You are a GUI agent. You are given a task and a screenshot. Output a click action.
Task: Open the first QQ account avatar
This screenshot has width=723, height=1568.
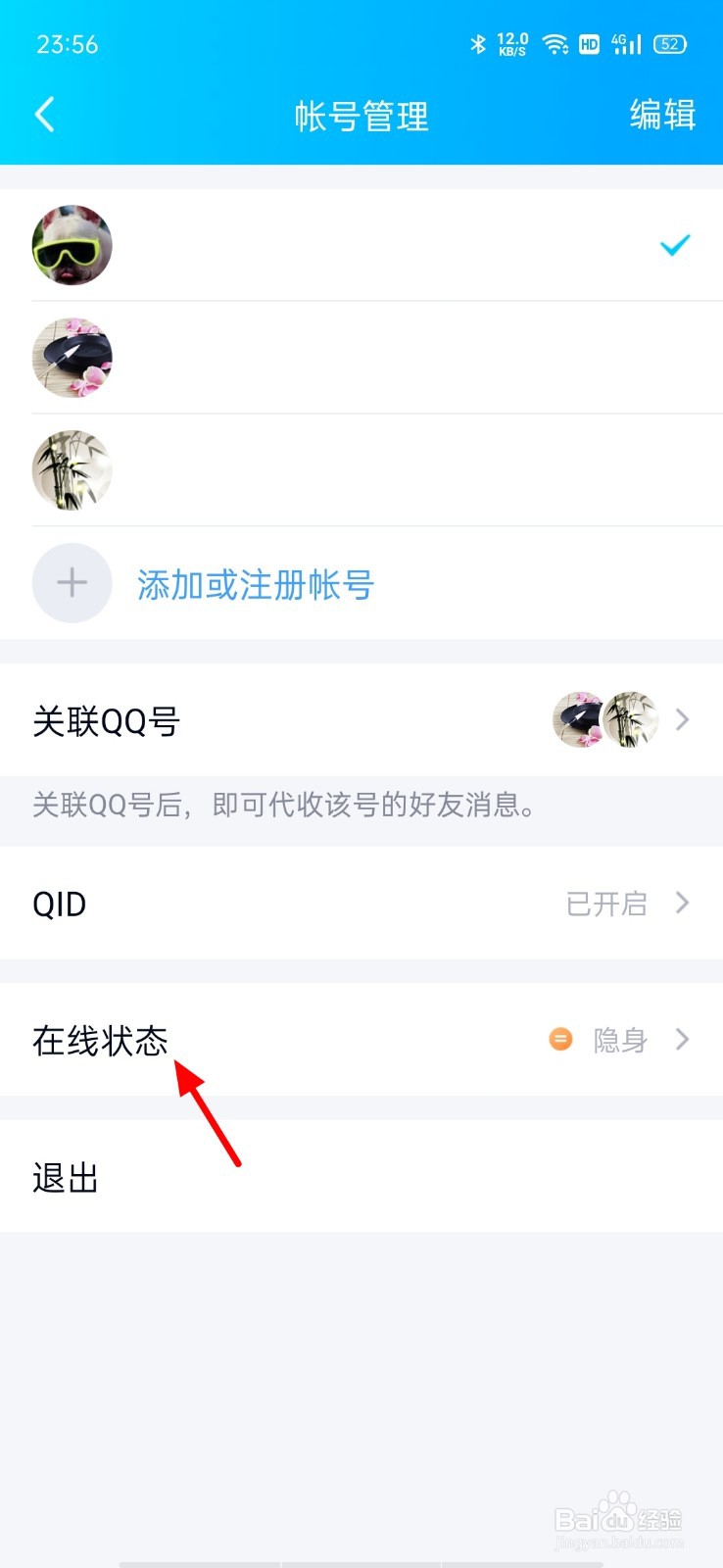click(72, 245)
